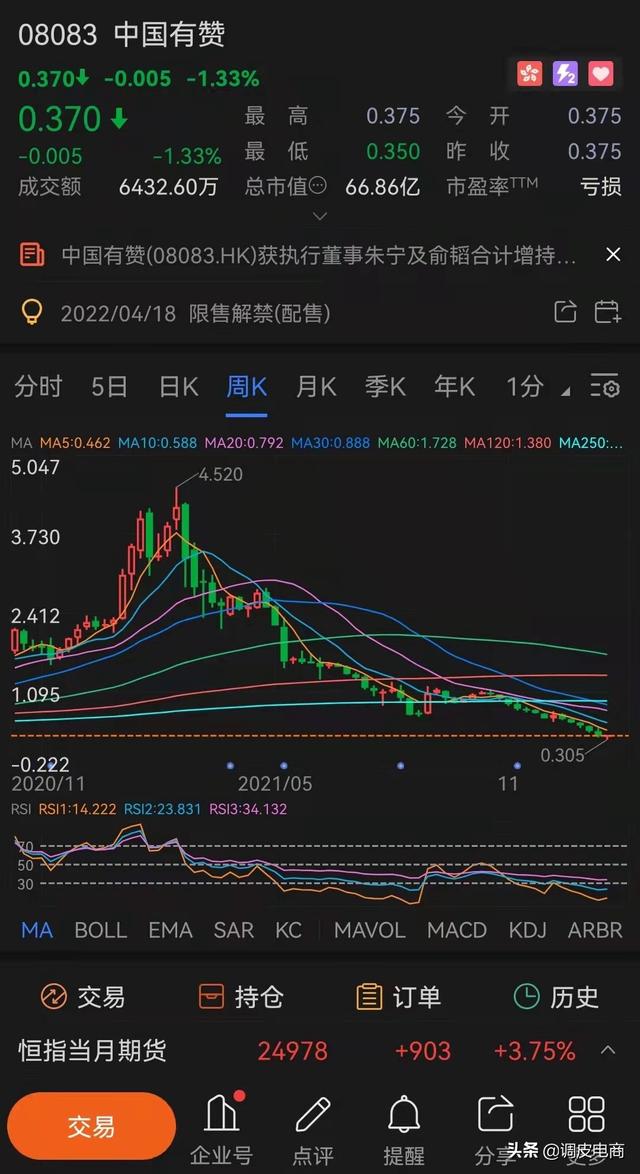The width and height of the screenshot is (640, 1174).
Task: Dismiss the 中国有赞 news banner
Action: 613,255
